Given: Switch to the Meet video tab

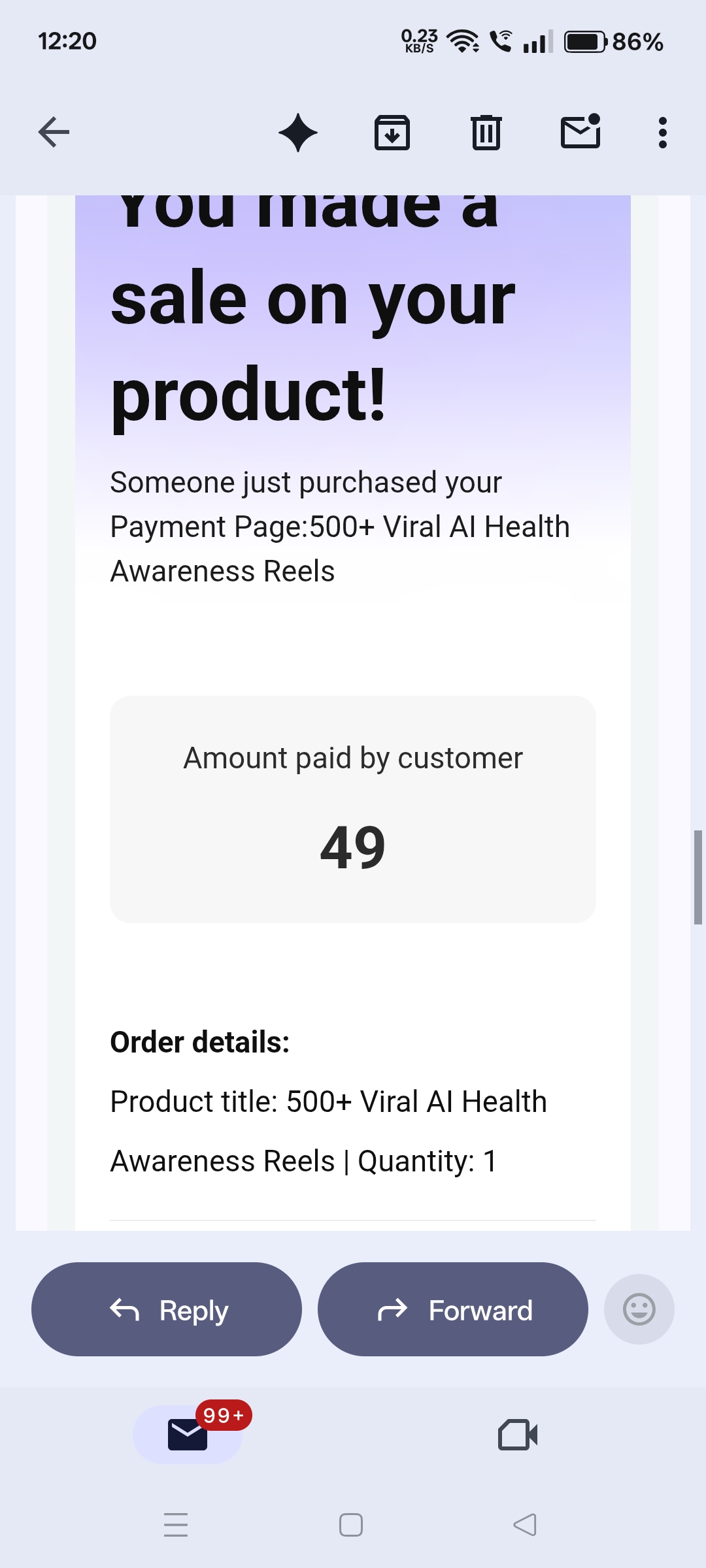Looking at the screenshot, I should click(518, 1435).
